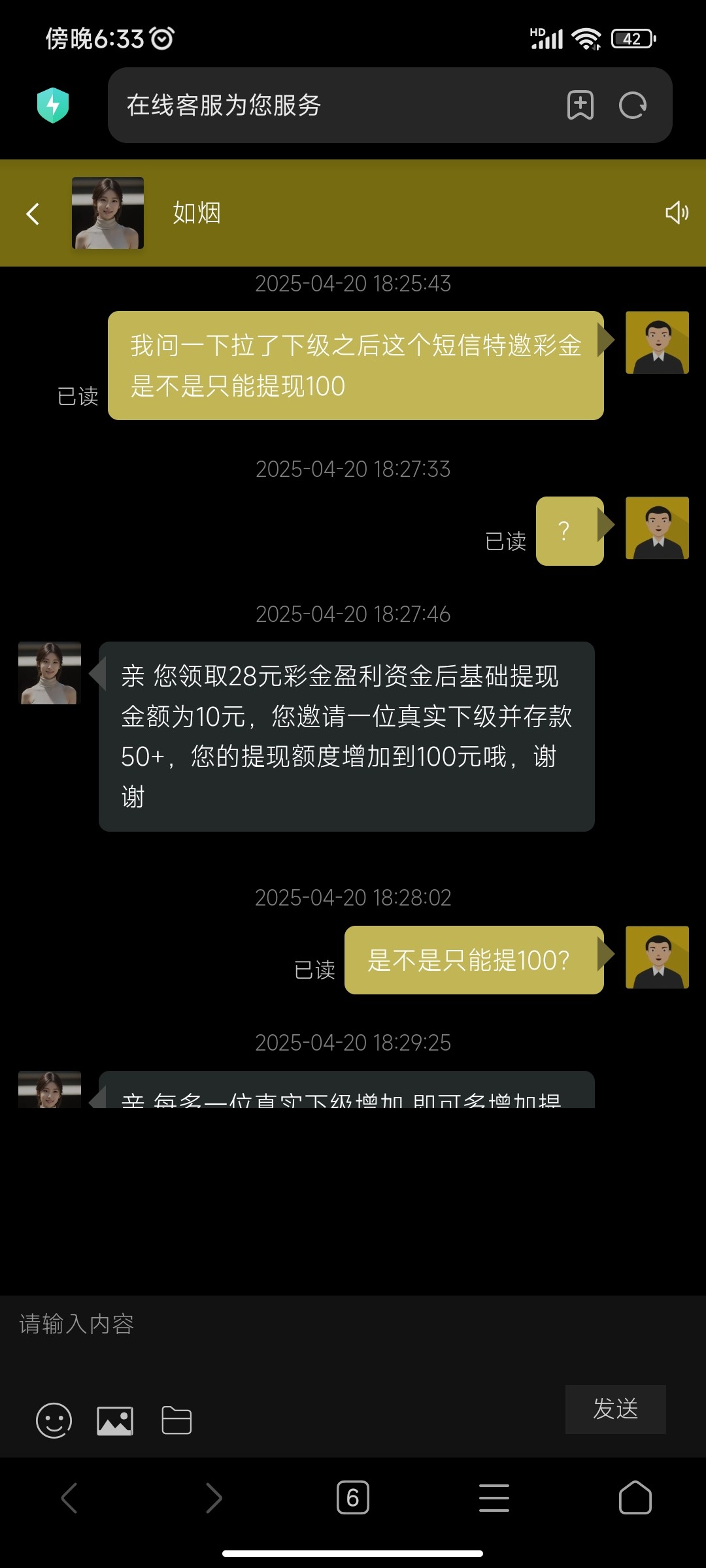Attach a file via folder icon
The height and width of the screenshot is (1568, 706).
point(176,1420)
